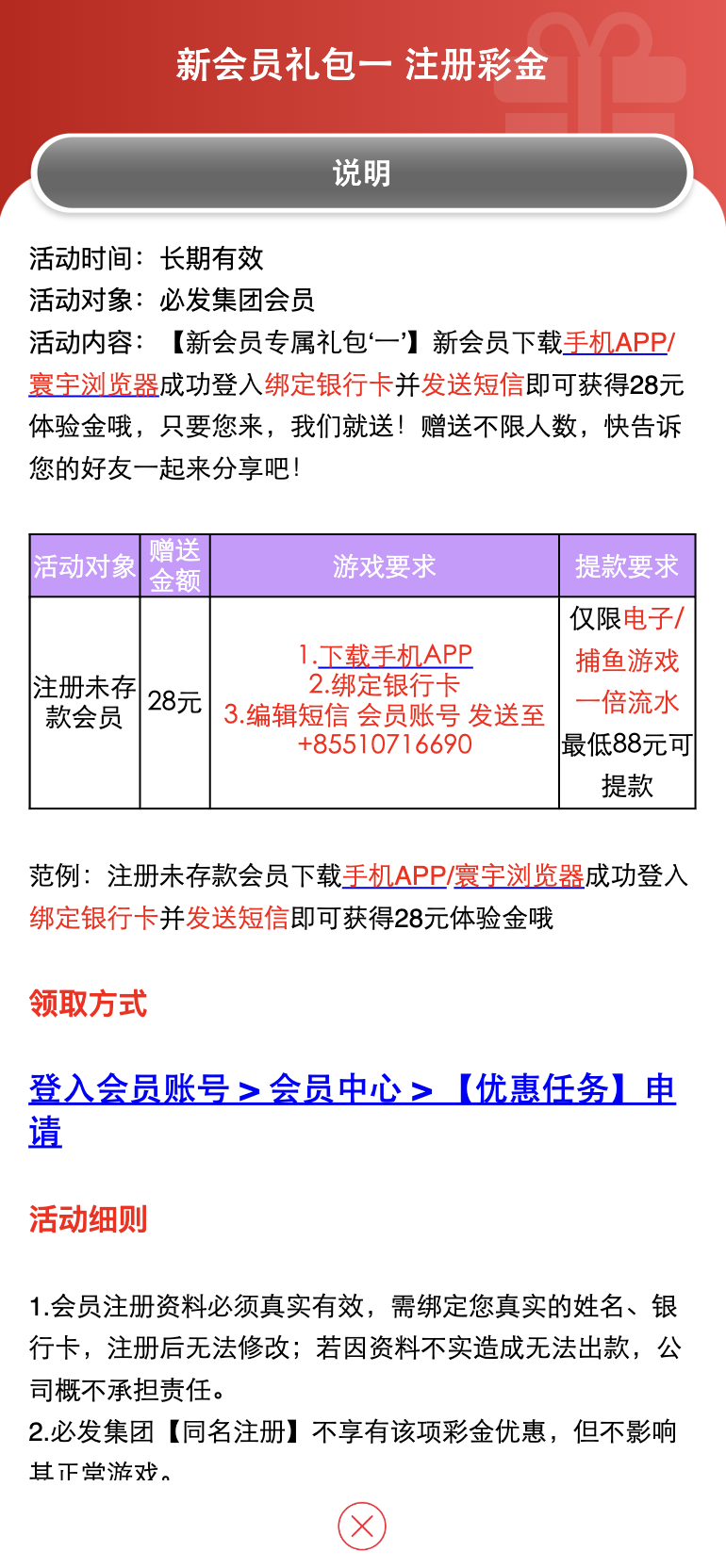
Task: Open the 手机APP link in the 范例 paragraph
Action: point(394,875)
